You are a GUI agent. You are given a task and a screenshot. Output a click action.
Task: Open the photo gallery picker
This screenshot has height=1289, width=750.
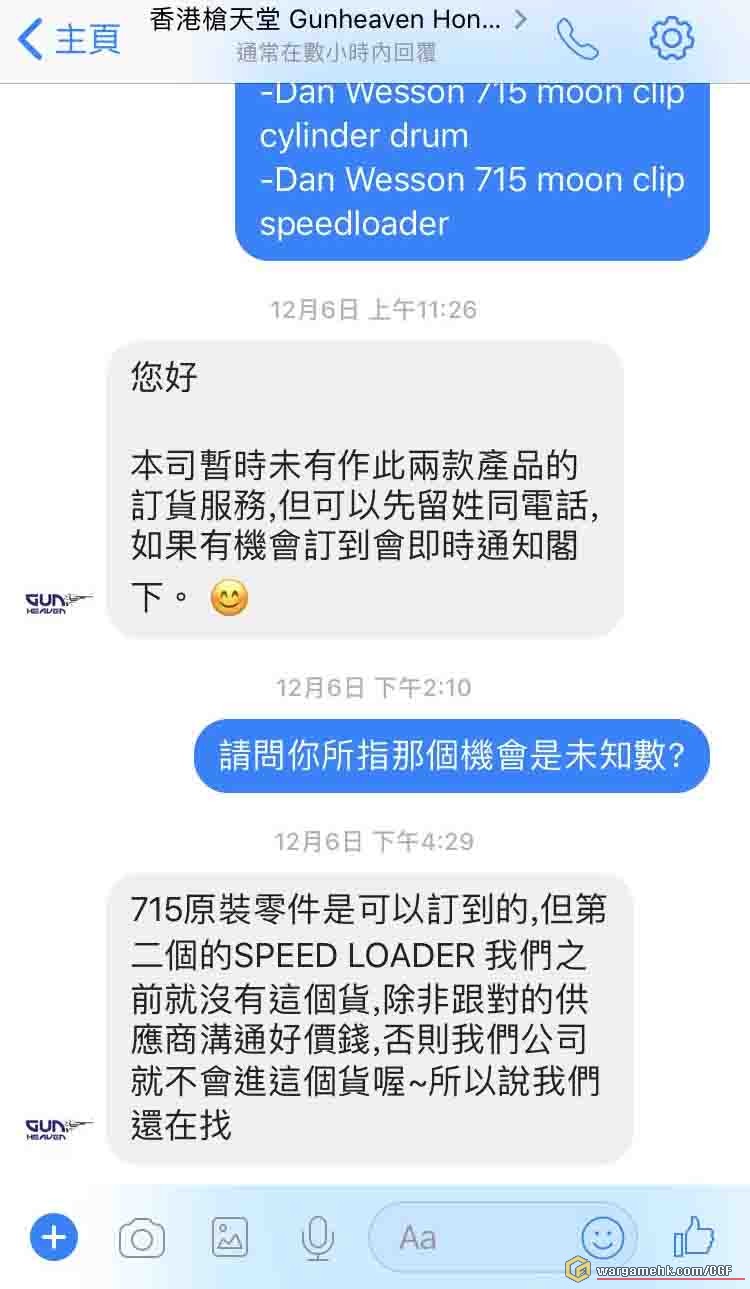230,1239
